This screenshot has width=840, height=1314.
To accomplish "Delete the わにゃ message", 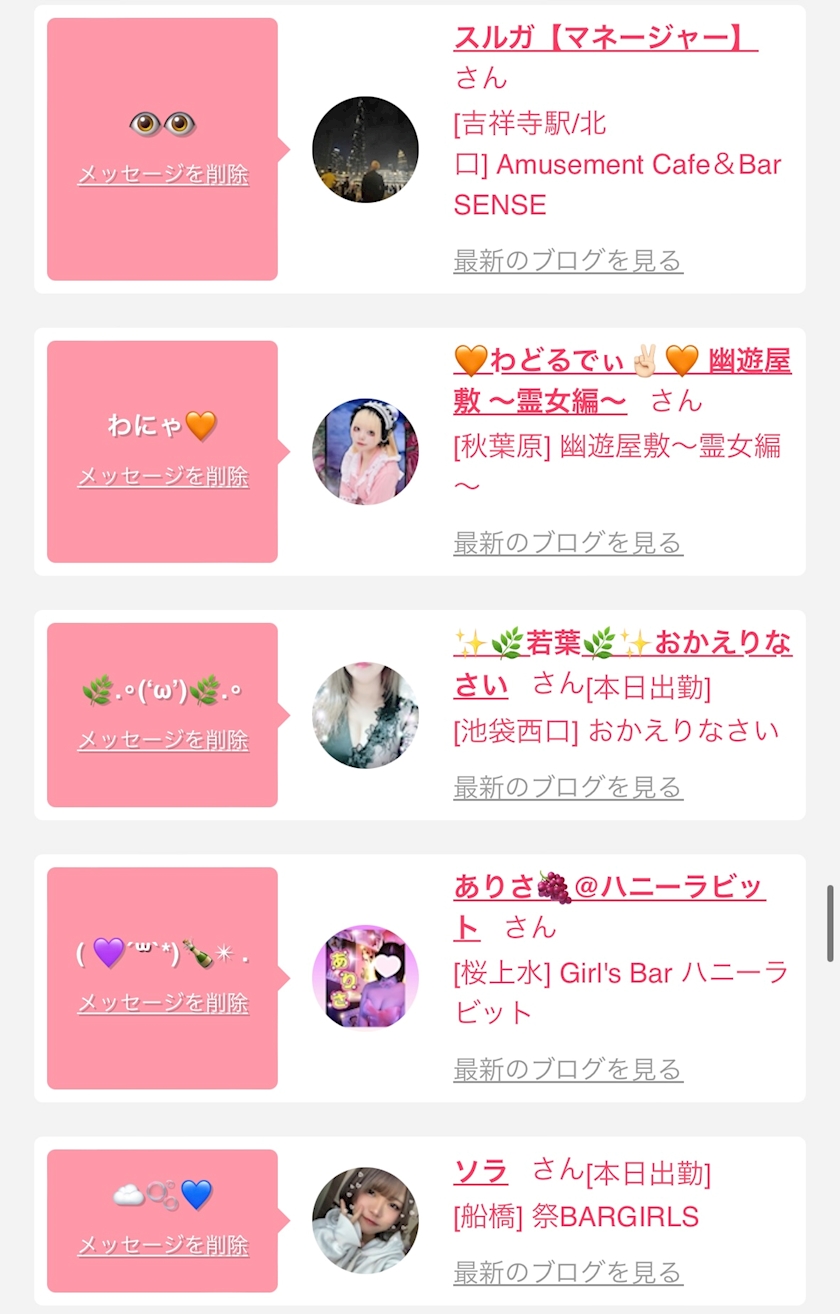I will point(163,476).
